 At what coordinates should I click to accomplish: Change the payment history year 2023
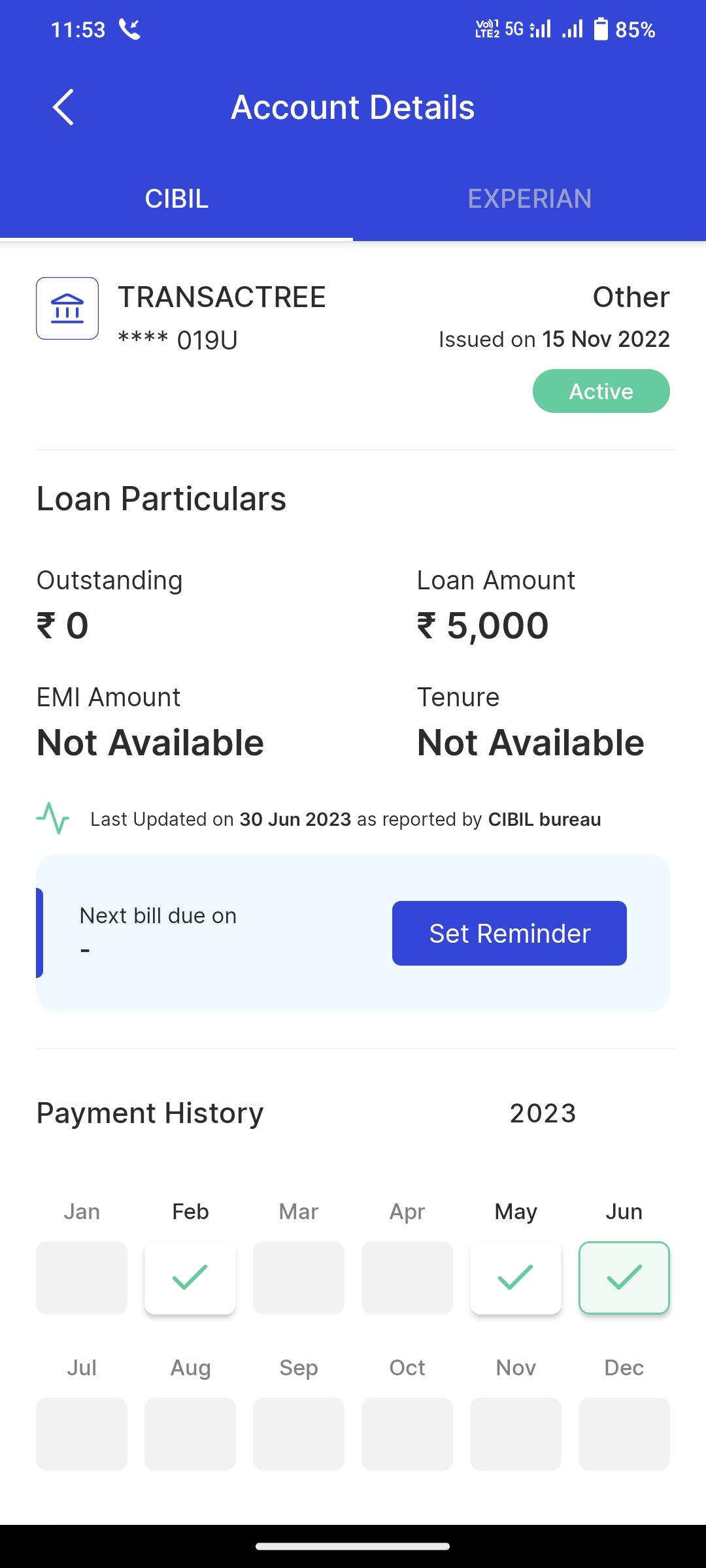point(543,1113)
